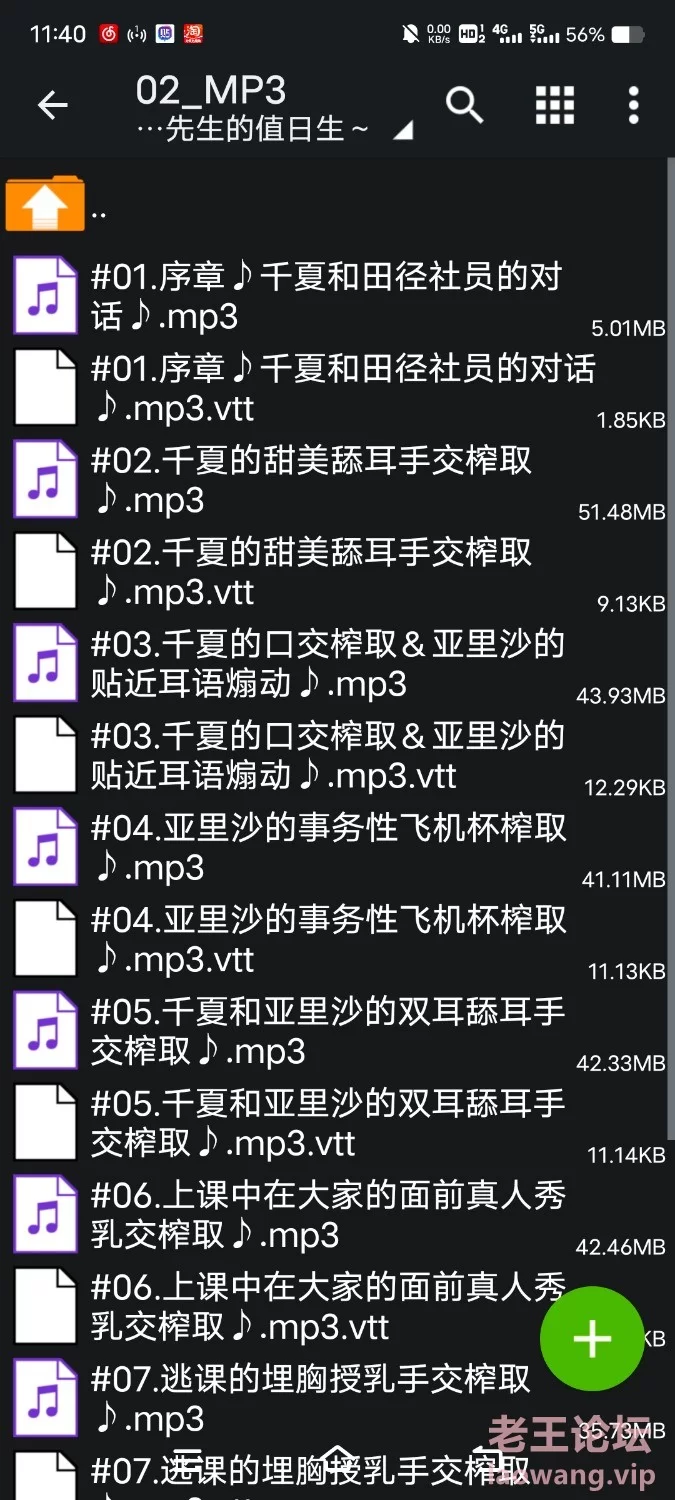Screen dimensions: 675x1500
Task: Open the #04 .mp3.vtt file of 11.13KB
Action: [x=337, y=940]
